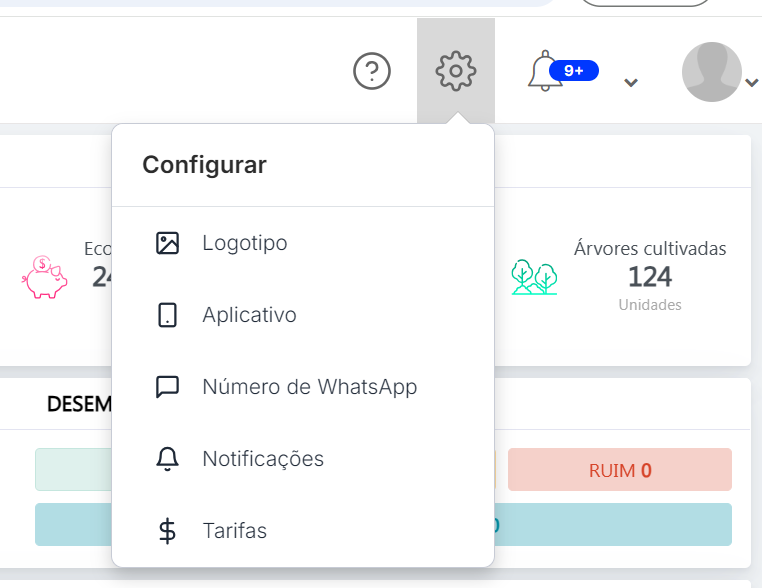Image resolution: width=762 pixels, height=588 pixels.
Task: Open Notificações settings
Action: point(262,459)
